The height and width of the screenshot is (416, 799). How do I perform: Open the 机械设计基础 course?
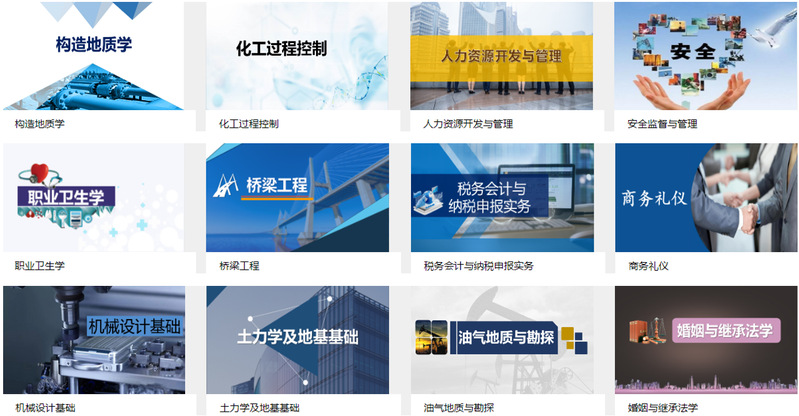[94, 340]
